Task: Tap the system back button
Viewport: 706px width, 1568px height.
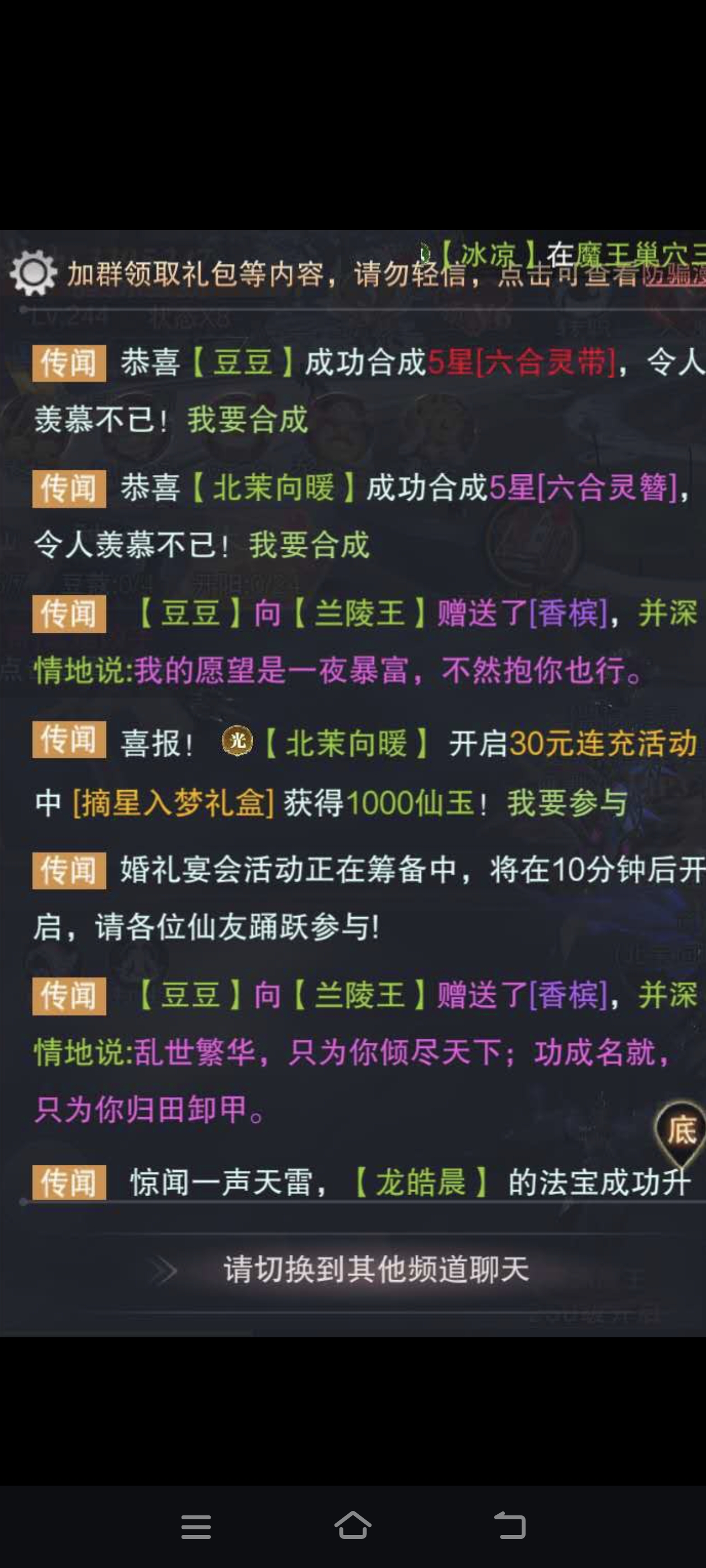Action: (509, 1526)
